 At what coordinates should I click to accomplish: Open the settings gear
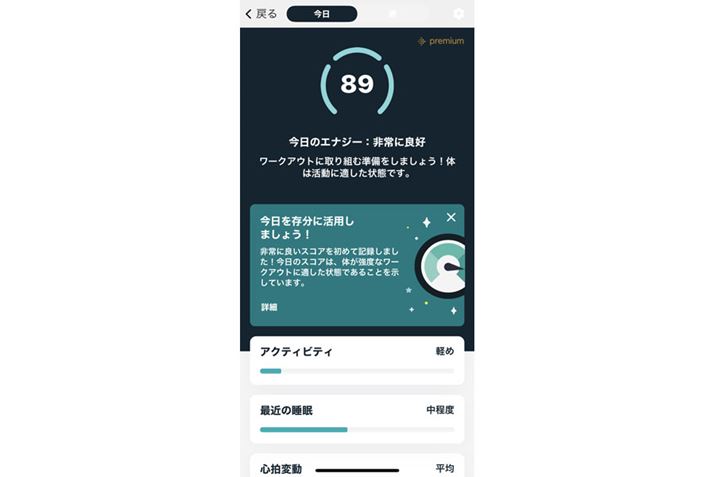(459, 14)
